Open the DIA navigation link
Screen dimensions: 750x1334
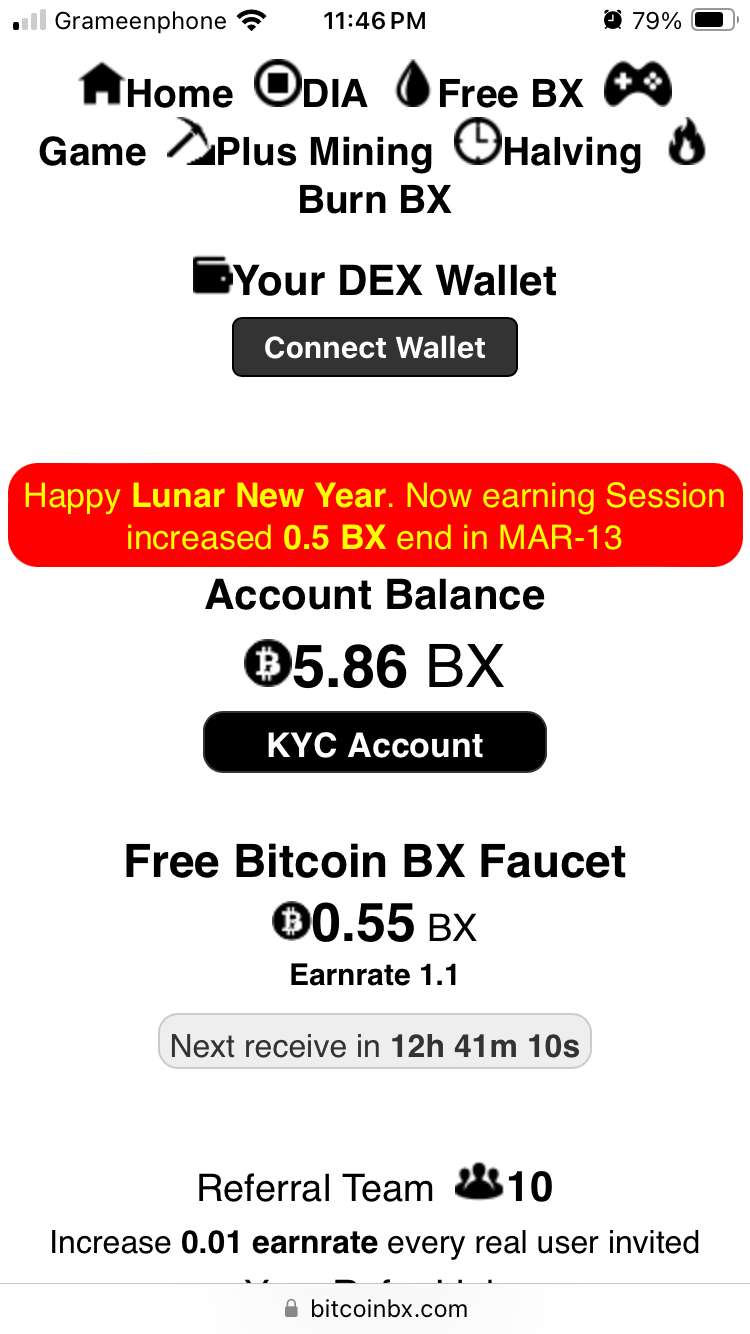(x=312, y=92)
